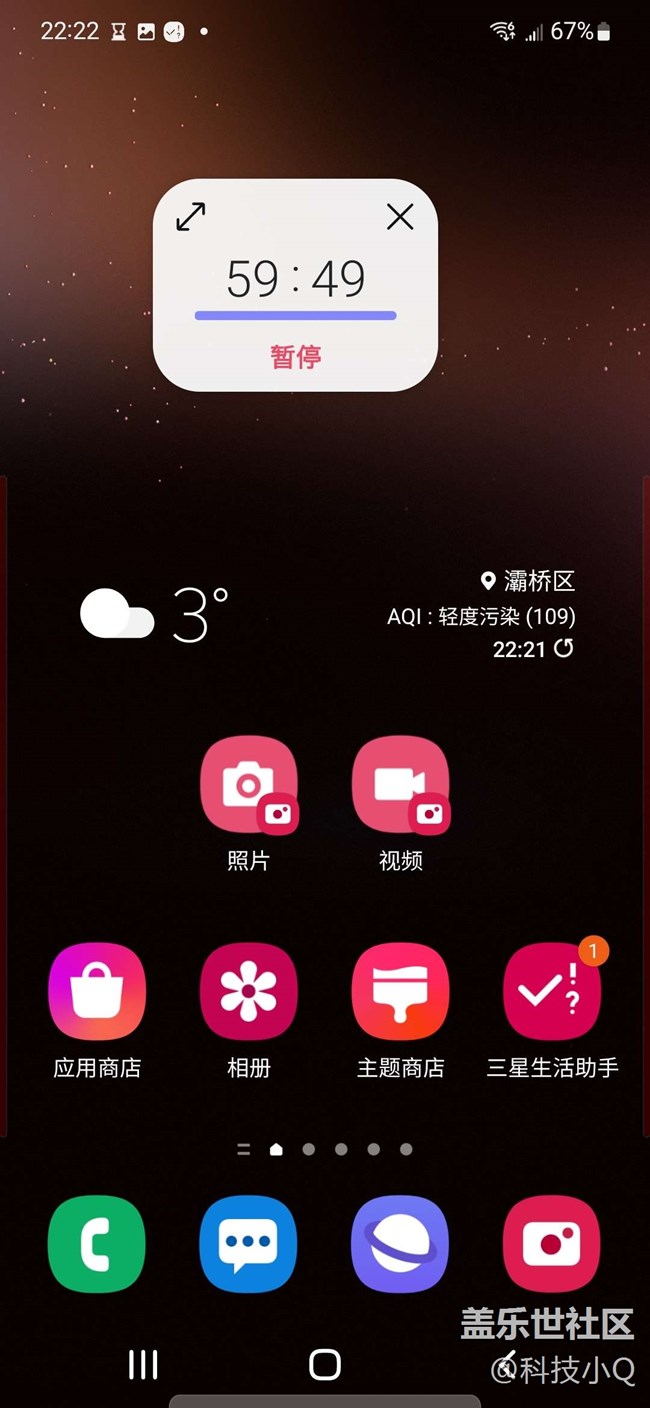650x1408 pixels.
Task: Refresh the weather widget
Action: pyautogui.click(x=564, y=648)
